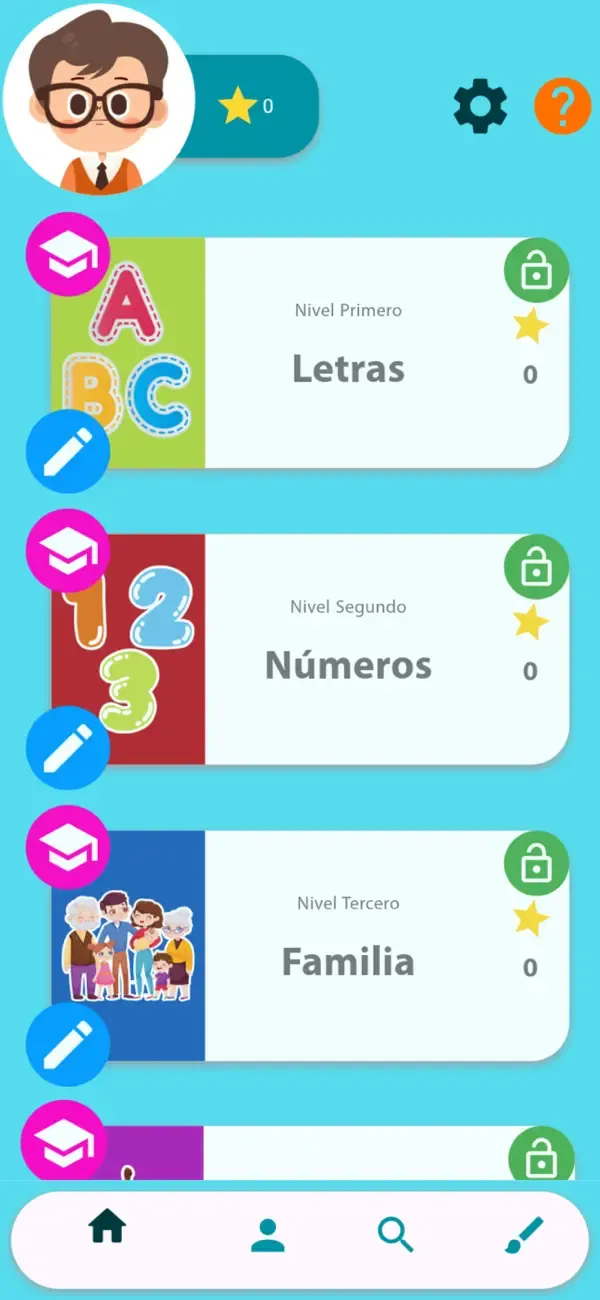Tap the pencil button on Números

(x=67, y=747)
